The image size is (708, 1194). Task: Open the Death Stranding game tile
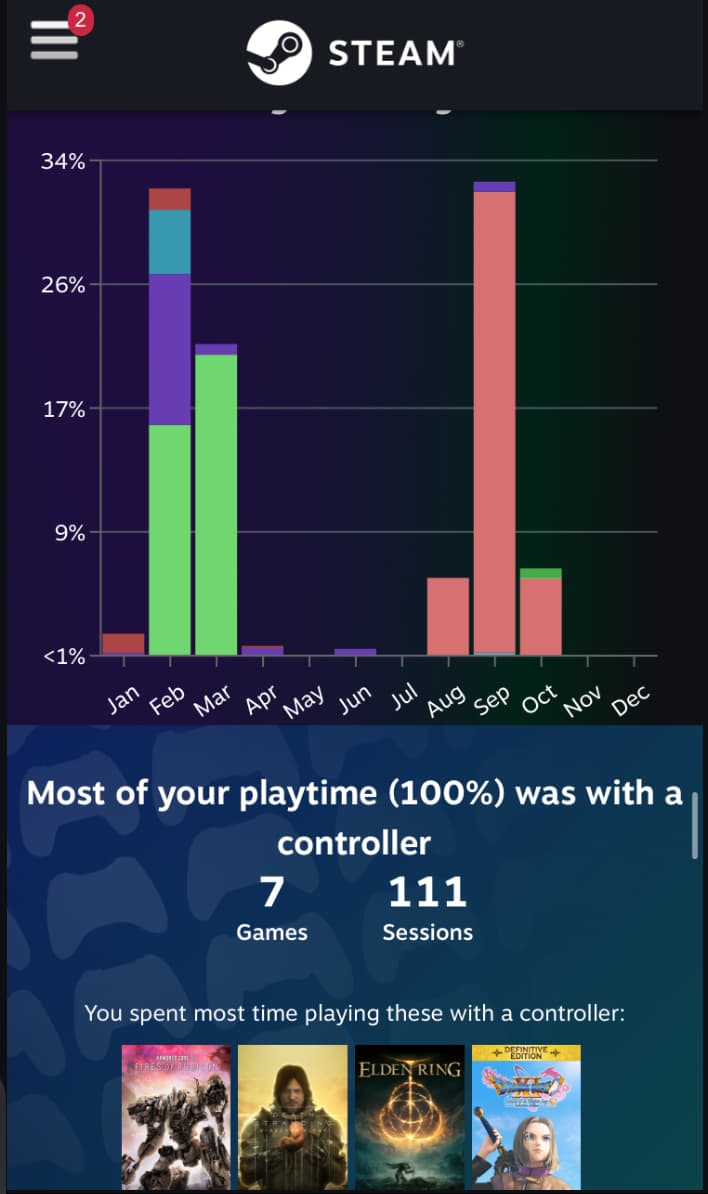tap(292, 1117)
